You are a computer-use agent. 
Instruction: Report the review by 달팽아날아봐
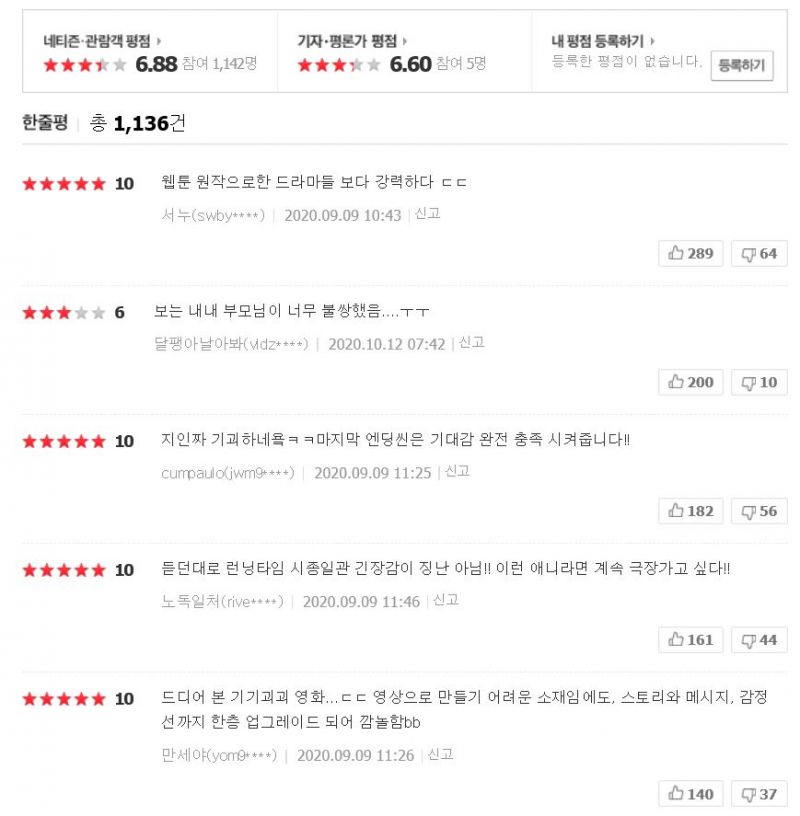click(x=472, y=342)
